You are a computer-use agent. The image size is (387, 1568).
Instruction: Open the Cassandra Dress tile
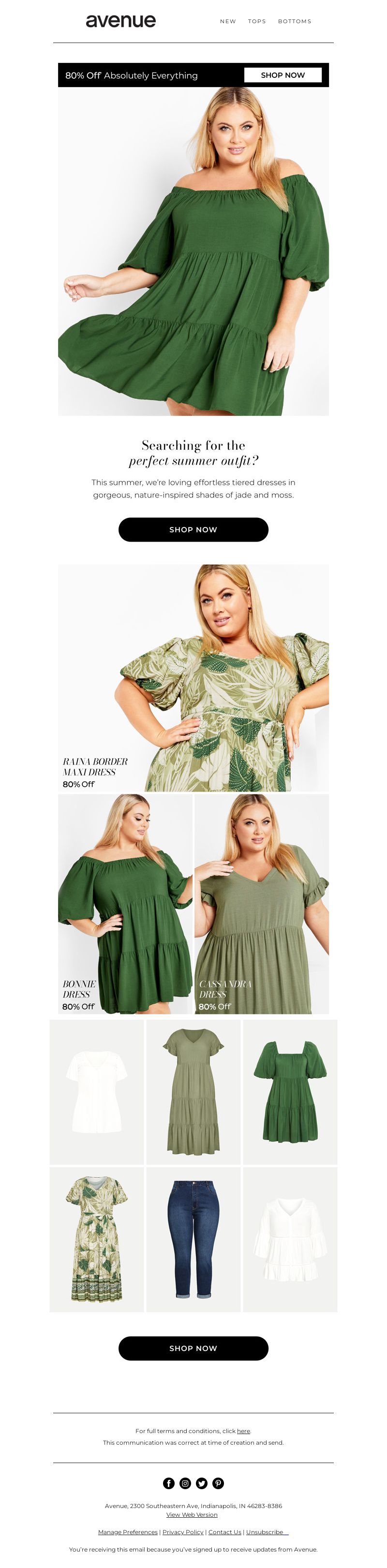click(x=261, y=903)
